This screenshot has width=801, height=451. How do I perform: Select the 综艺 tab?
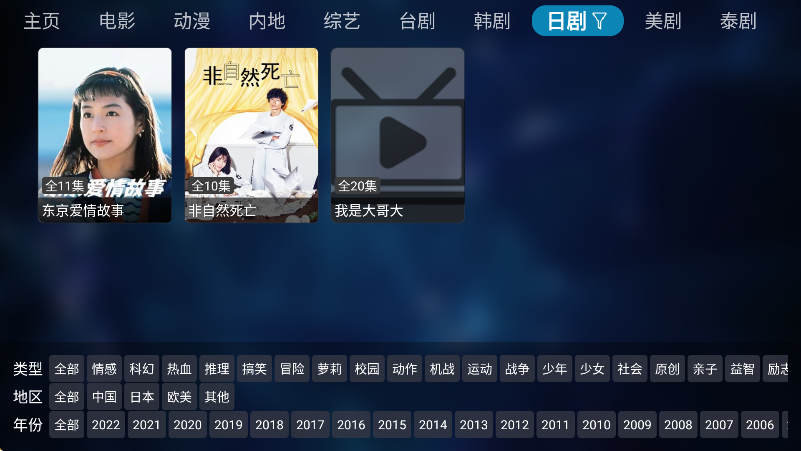[x=342, y=21]
